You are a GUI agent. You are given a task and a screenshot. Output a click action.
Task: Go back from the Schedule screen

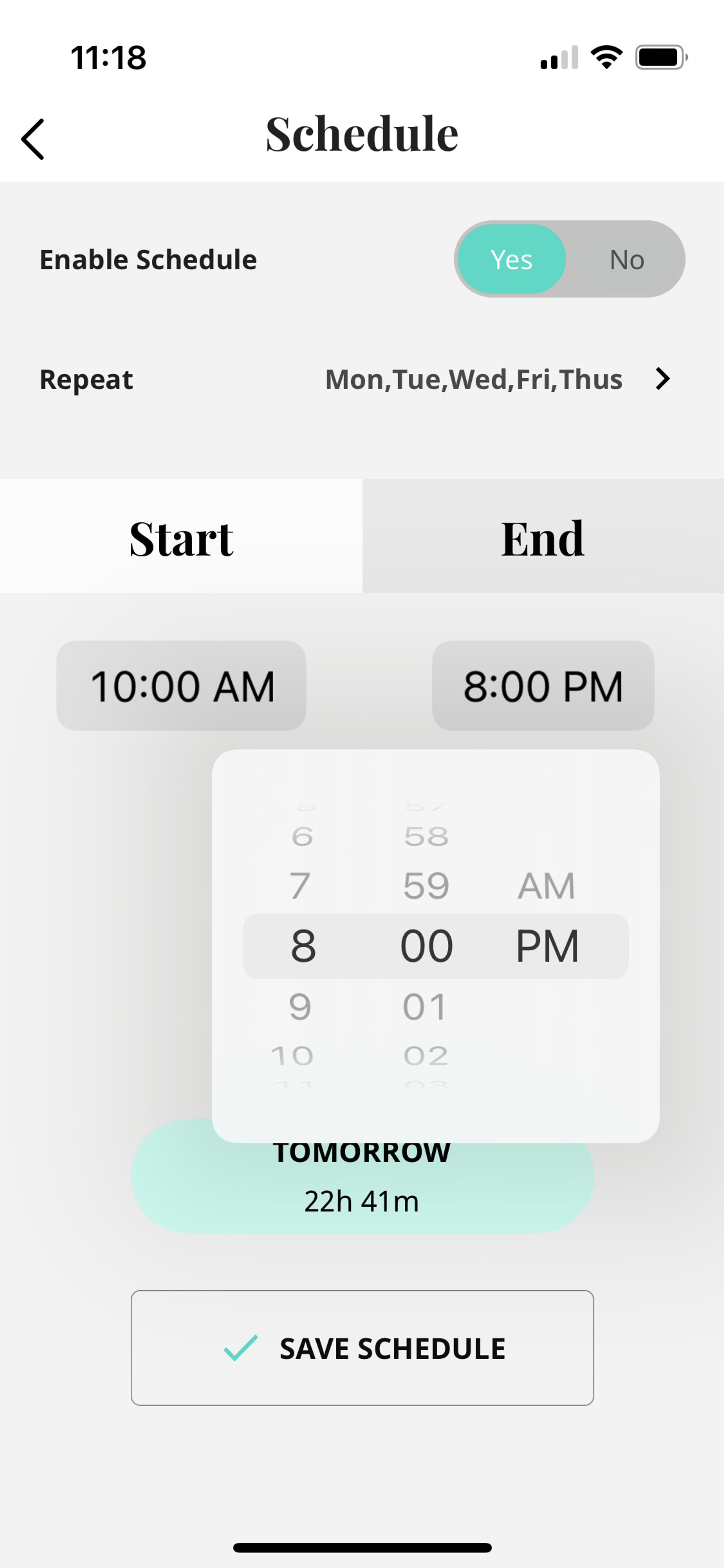click(33, 139)
